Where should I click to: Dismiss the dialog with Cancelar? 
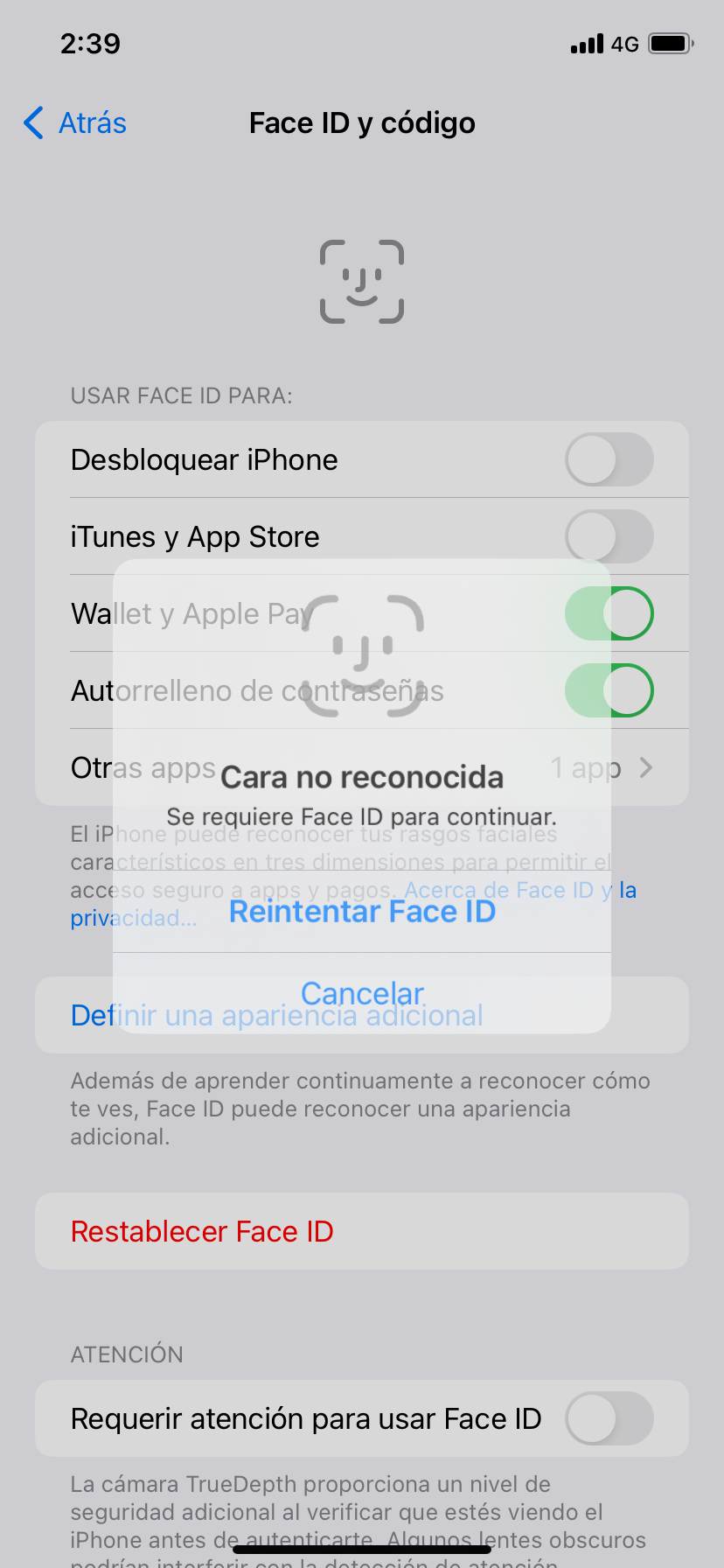362,993
